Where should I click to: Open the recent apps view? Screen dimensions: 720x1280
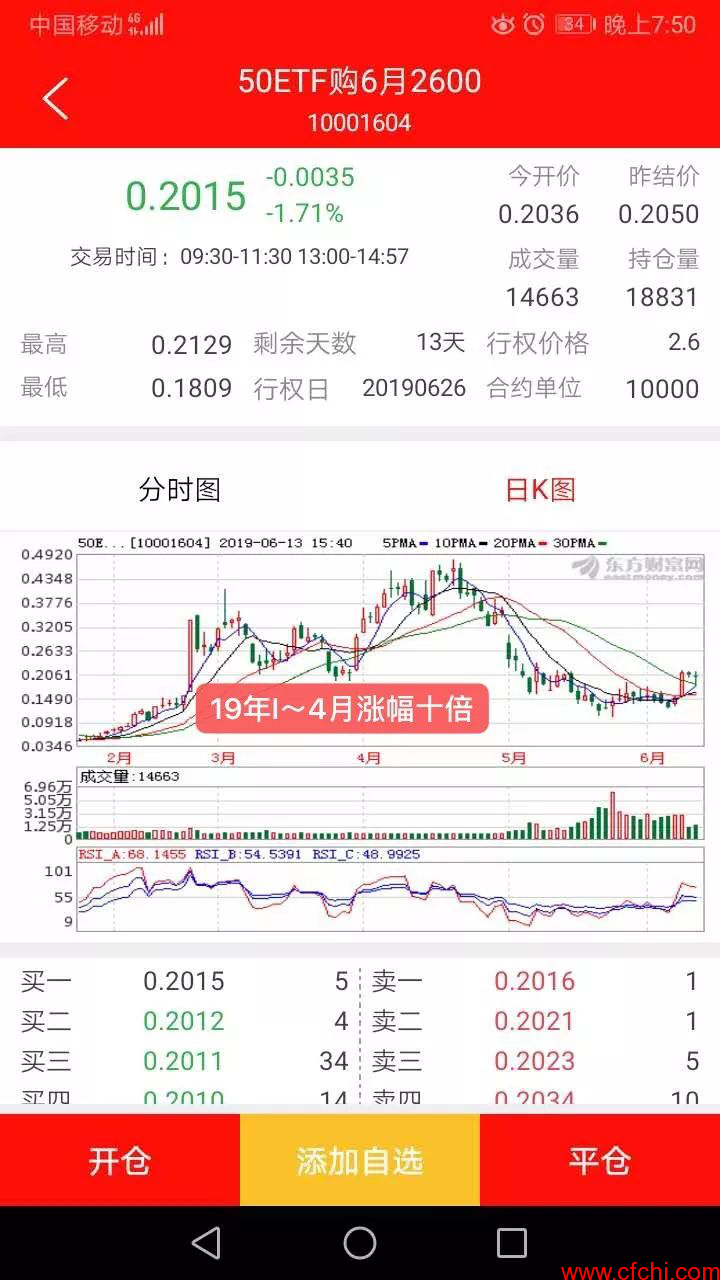tap(511, 1243)
